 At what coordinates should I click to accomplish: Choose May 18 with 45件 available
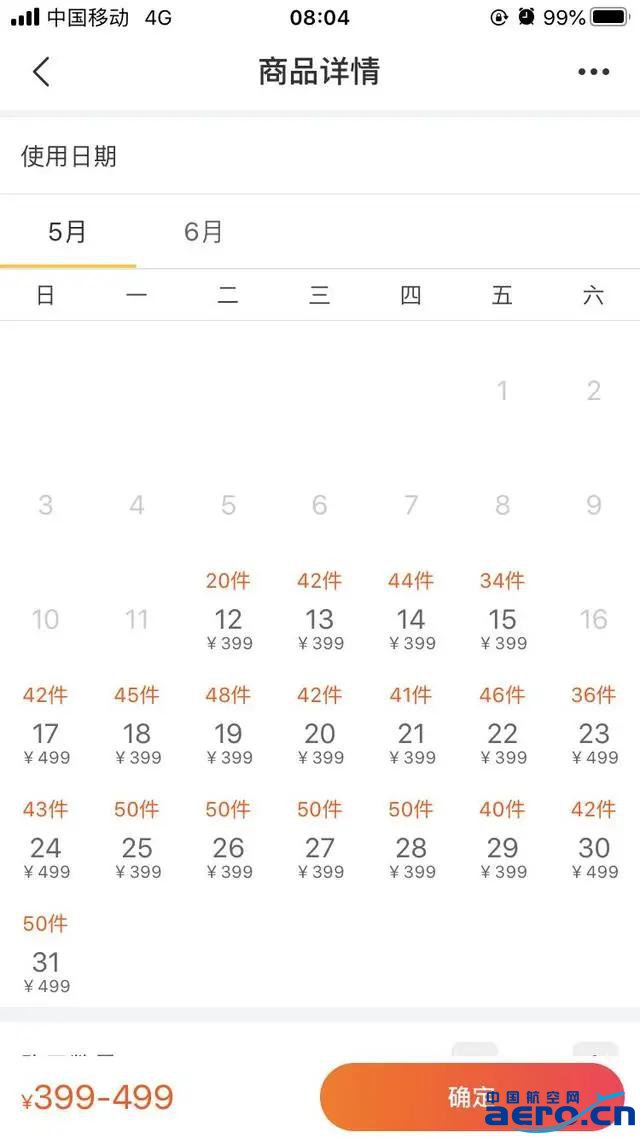136,726
